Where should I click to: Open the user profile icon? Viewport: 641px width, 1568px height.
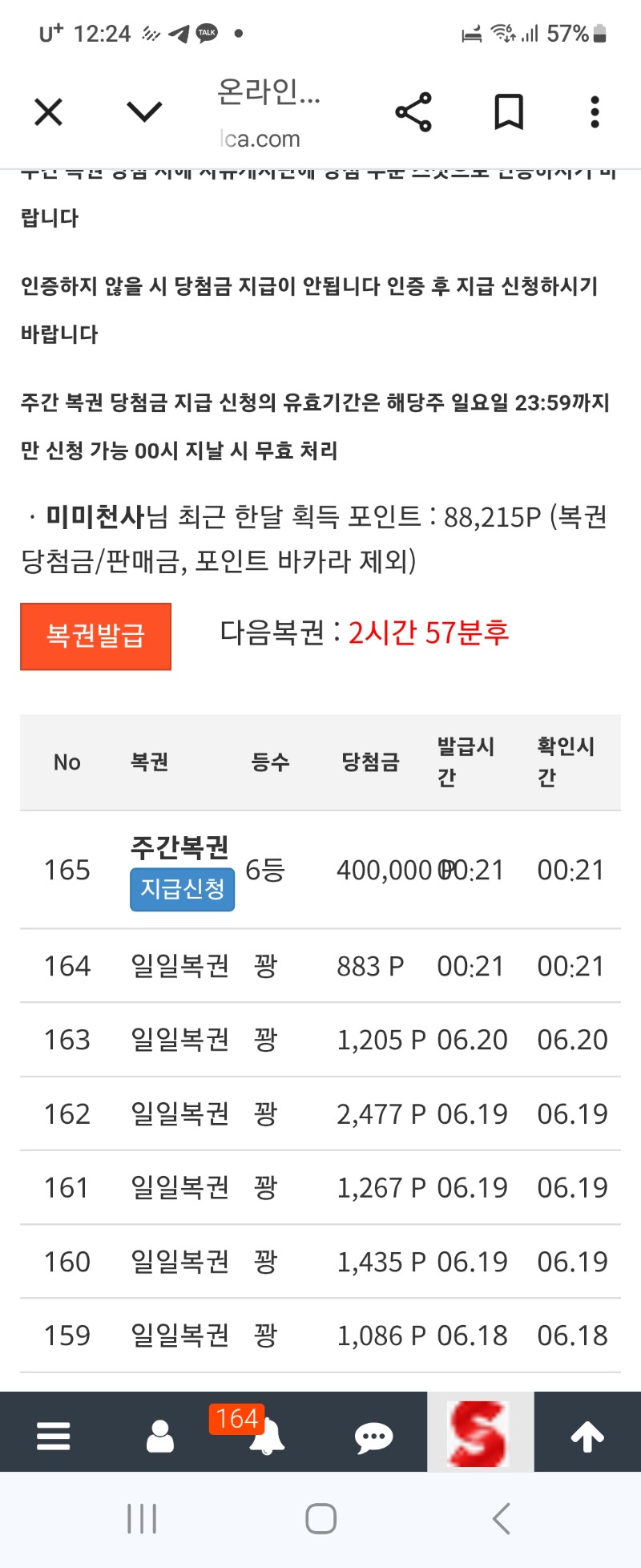click(x=160, y=1436)
